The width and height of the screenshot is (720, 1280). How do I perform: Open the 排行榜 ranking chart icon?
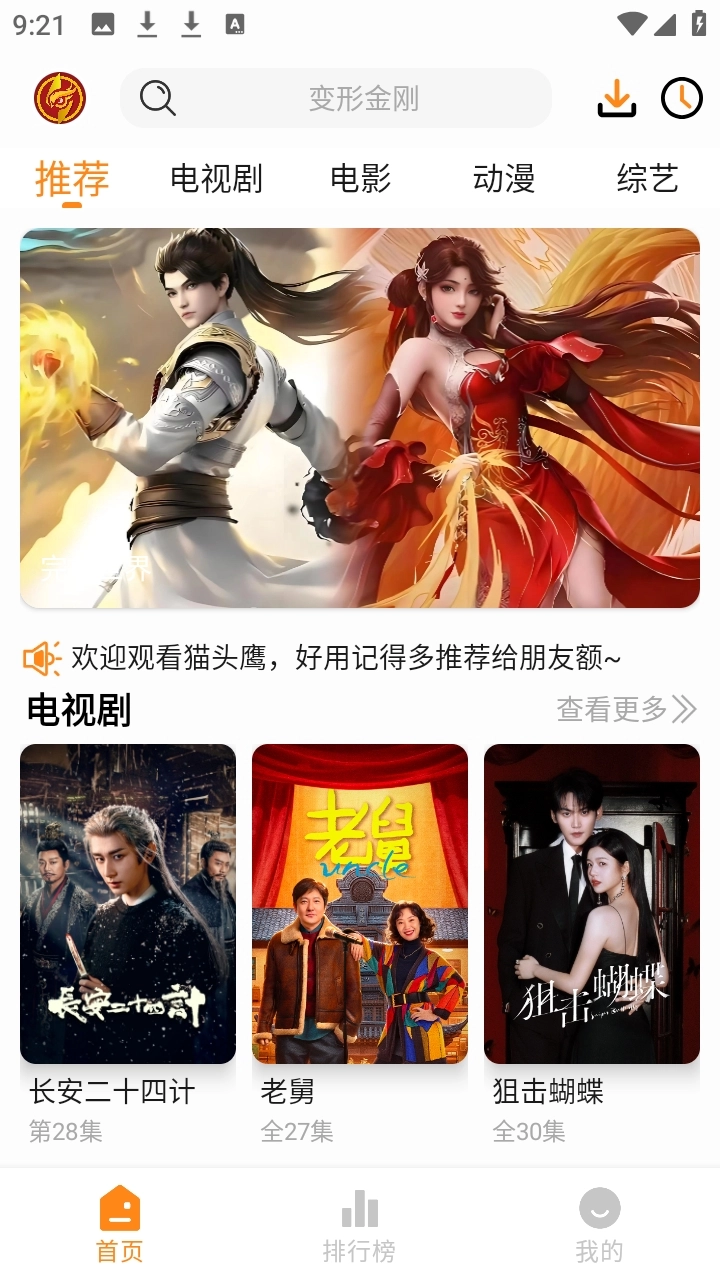pos(359,1207)
